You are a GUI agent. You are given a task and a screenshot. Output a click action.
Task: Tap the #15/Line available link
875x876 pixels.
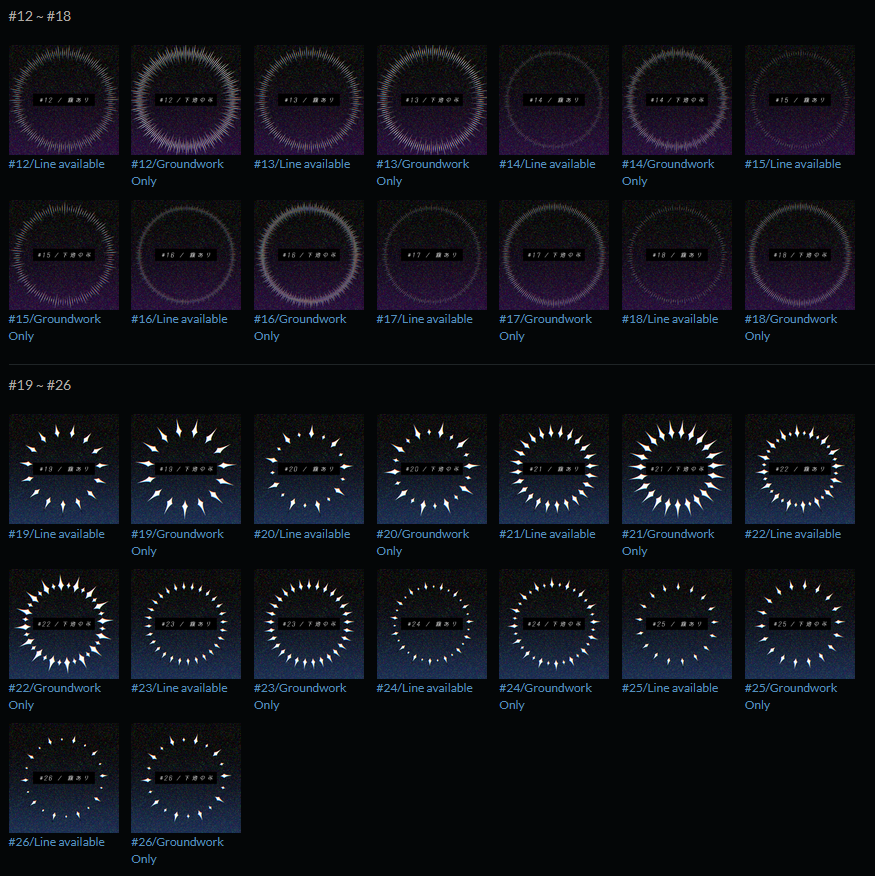coord(792,164)
